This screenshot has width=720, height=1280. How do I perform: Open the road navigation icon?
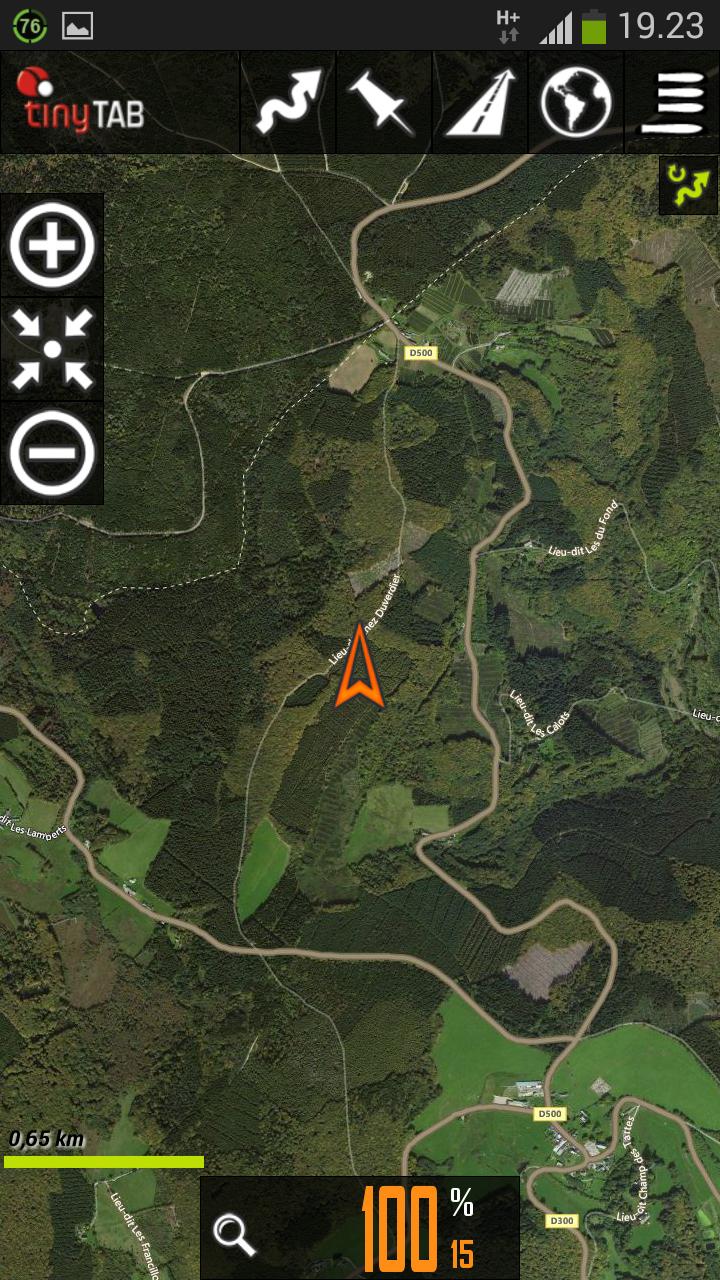[x=480, y=102]
